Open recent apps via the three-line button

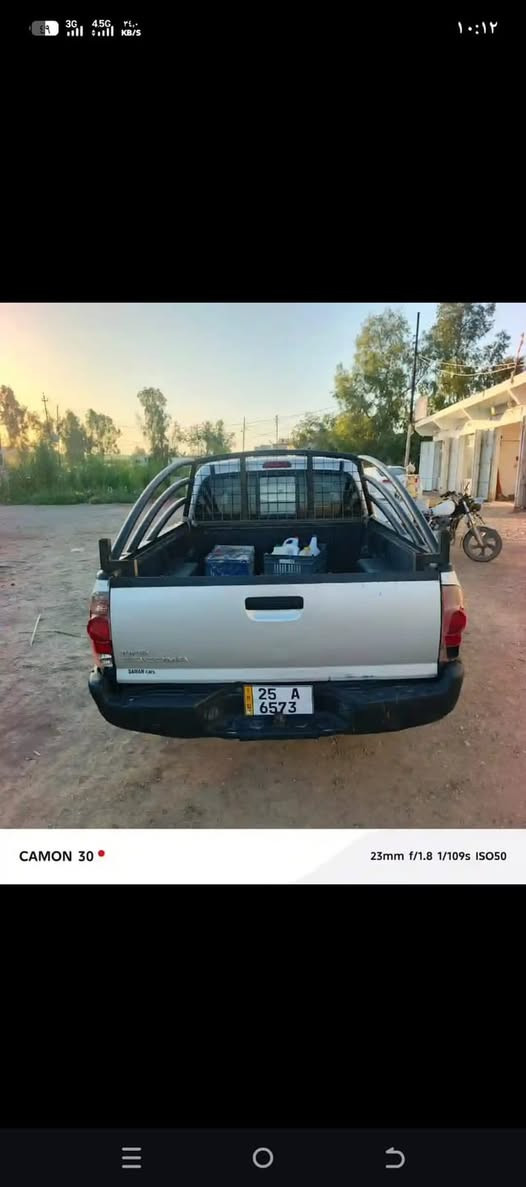tap(132, 1157)
